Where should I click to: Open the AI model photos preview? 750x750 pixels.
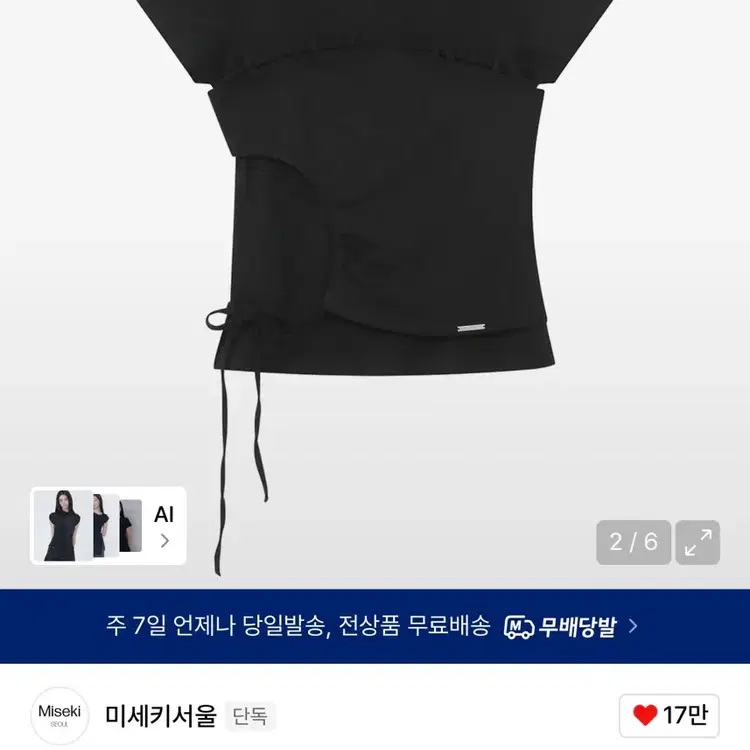click(108, 526)
